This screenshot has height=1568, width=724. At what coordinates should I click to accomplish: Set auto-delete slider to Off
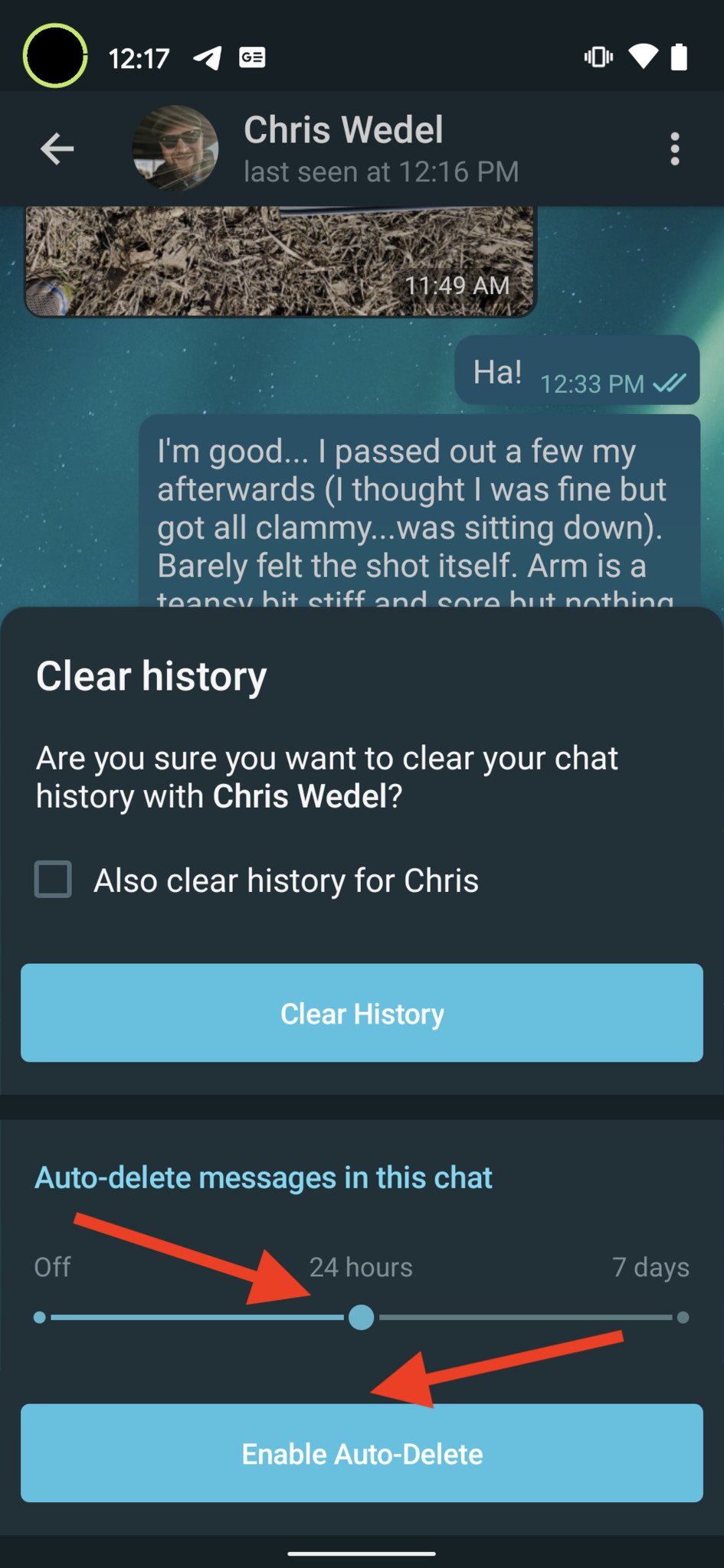41,1318
